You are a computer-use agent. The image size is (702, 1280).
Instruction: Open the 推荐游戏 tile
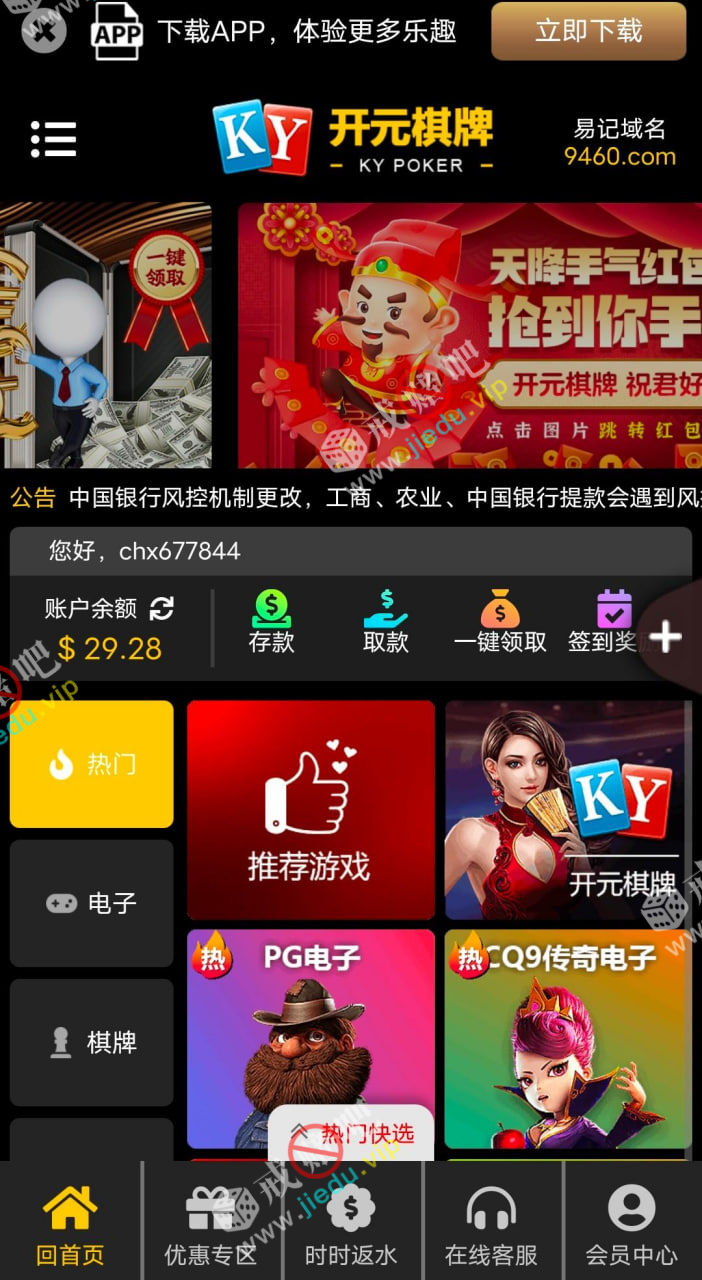tap(311, 810)
